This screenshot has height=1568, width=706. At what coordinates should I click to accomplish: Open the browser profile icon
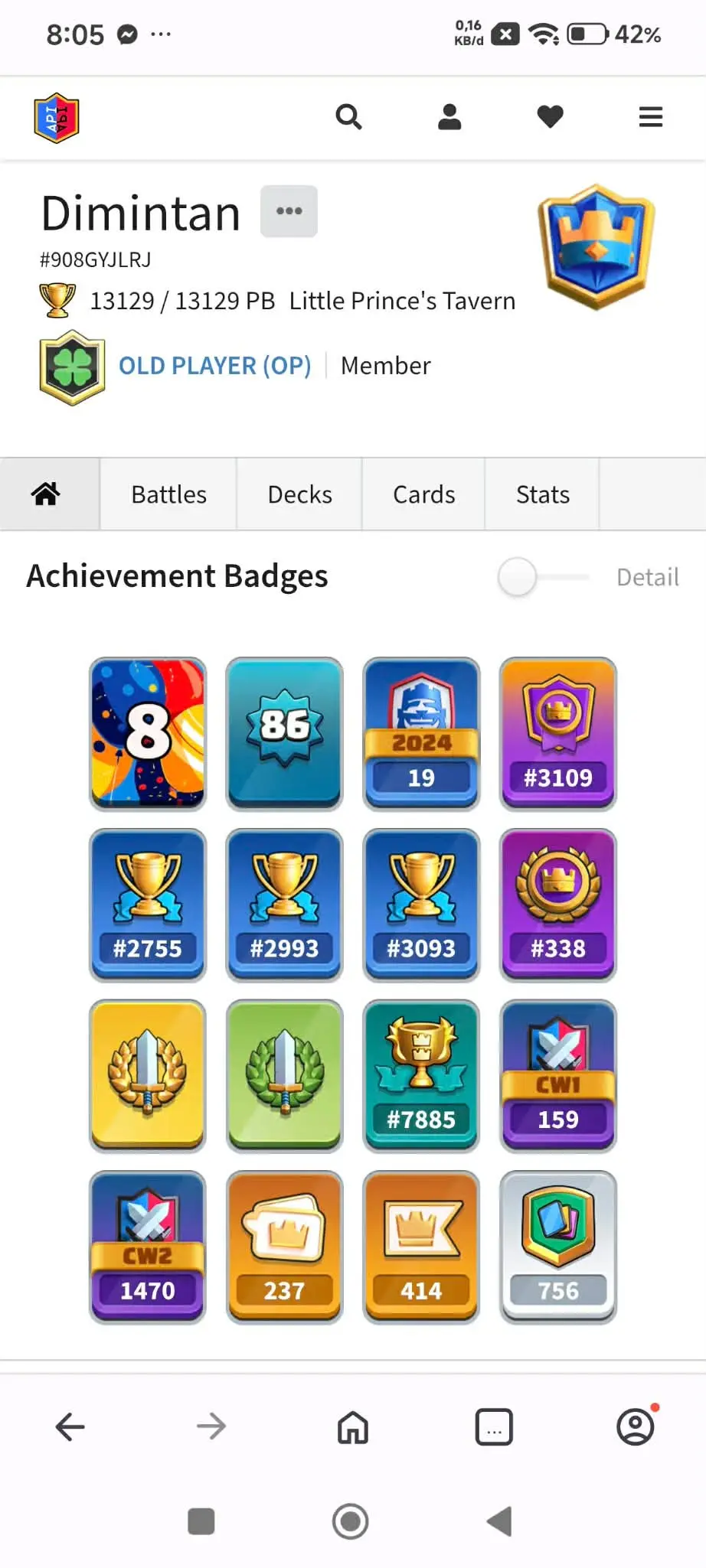(636, 1426)
